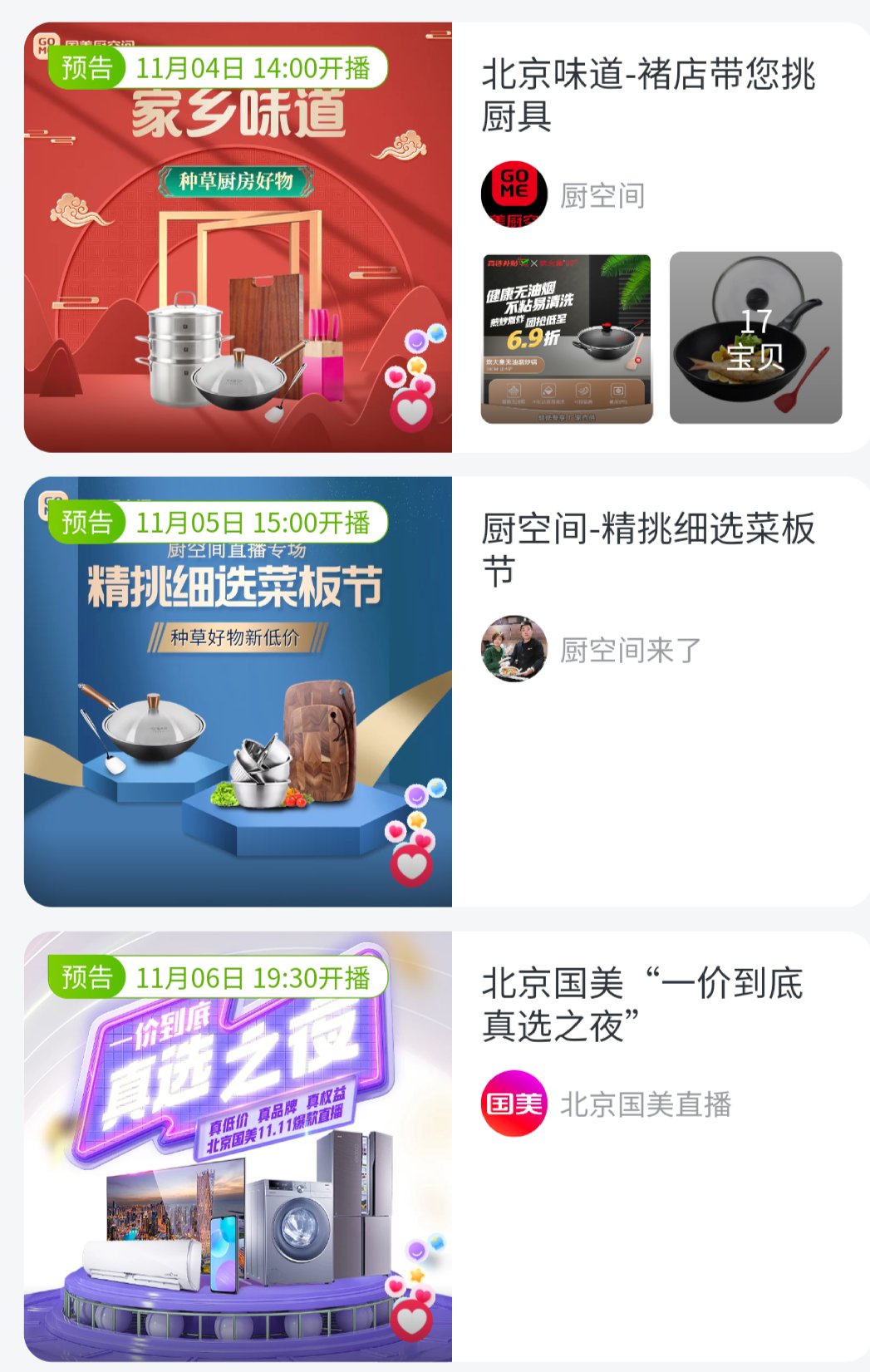This screenshot has width=870, height=1372.
Task: Like the 精挑细选菜板节 livestream preview
Action: point(412,865)
